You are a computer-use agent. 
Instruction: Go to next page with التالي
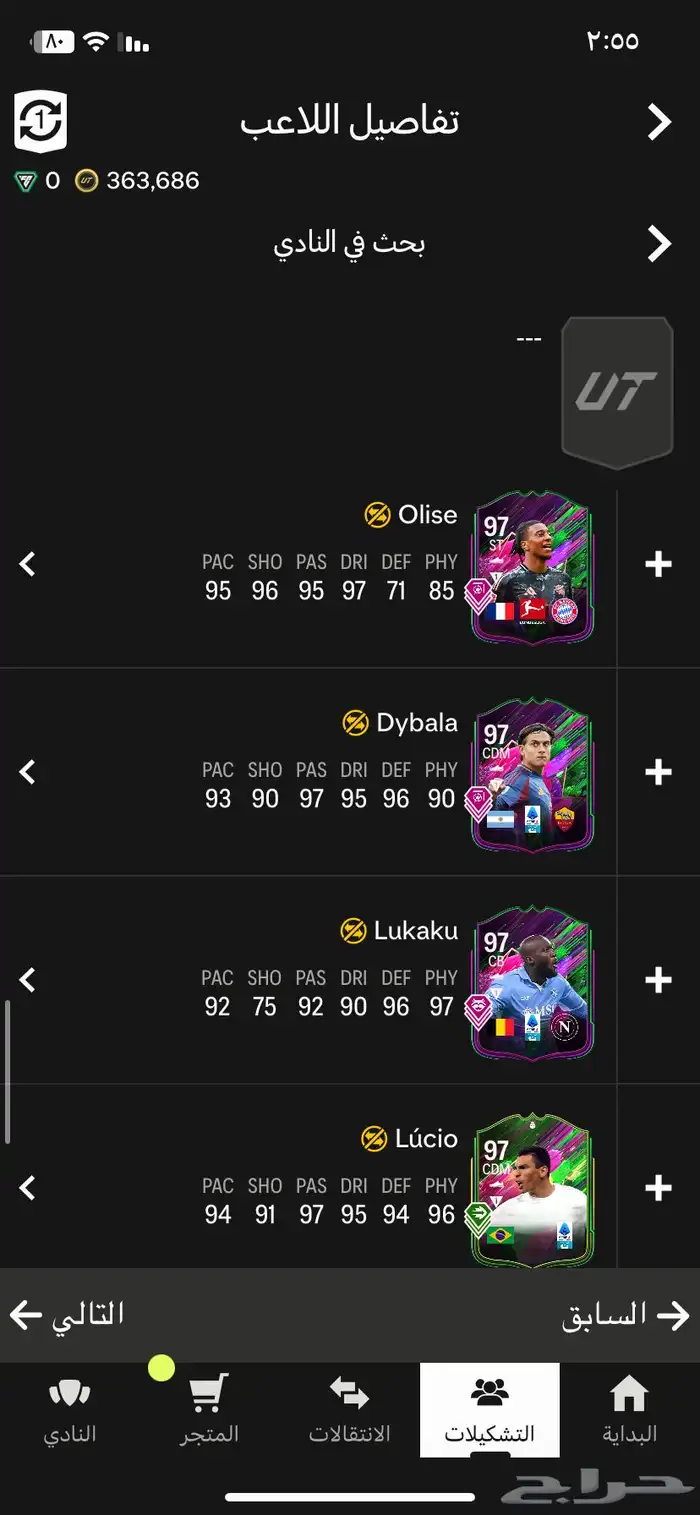click(68, 1315)
